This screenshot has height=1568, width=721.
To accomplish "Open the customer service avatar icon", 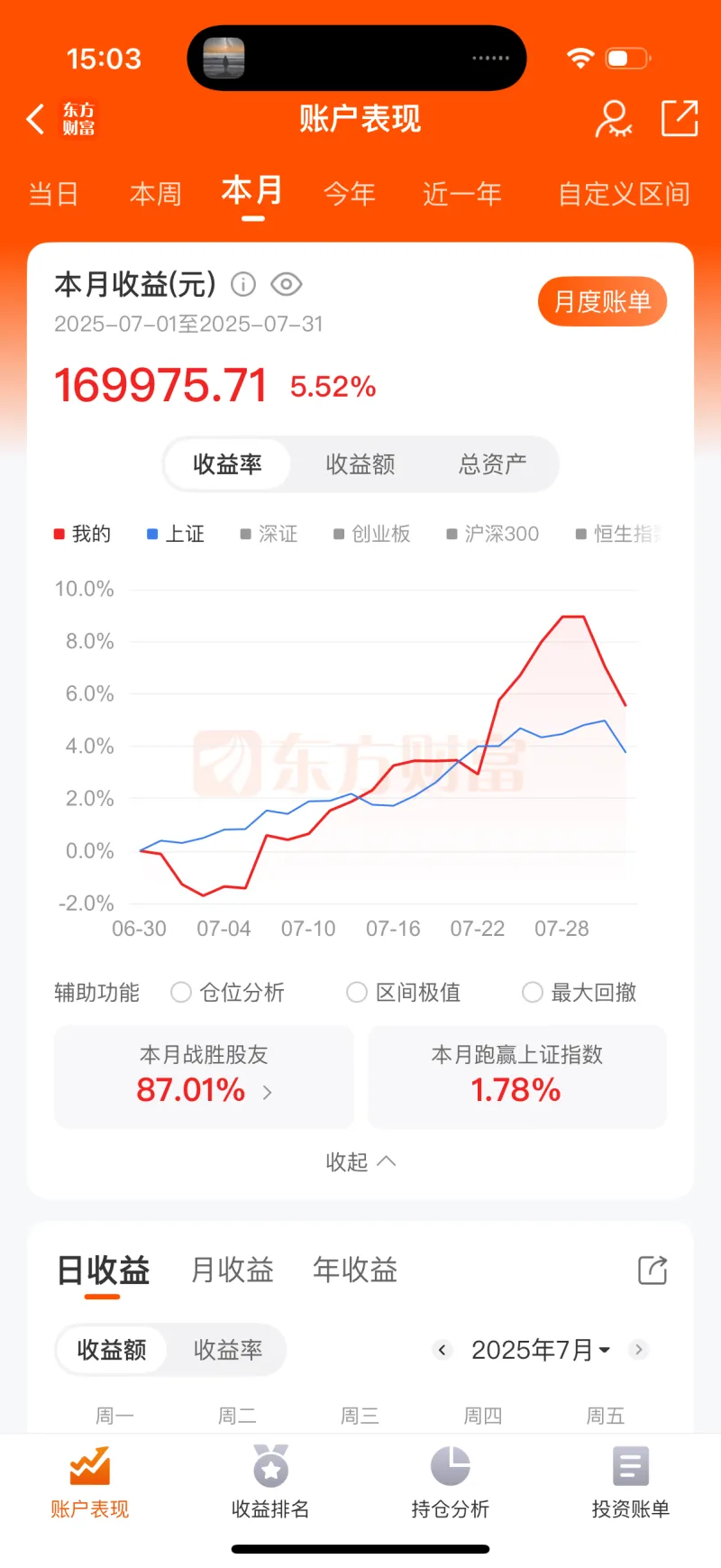I will pyautogui.click(x=614, y=119).
